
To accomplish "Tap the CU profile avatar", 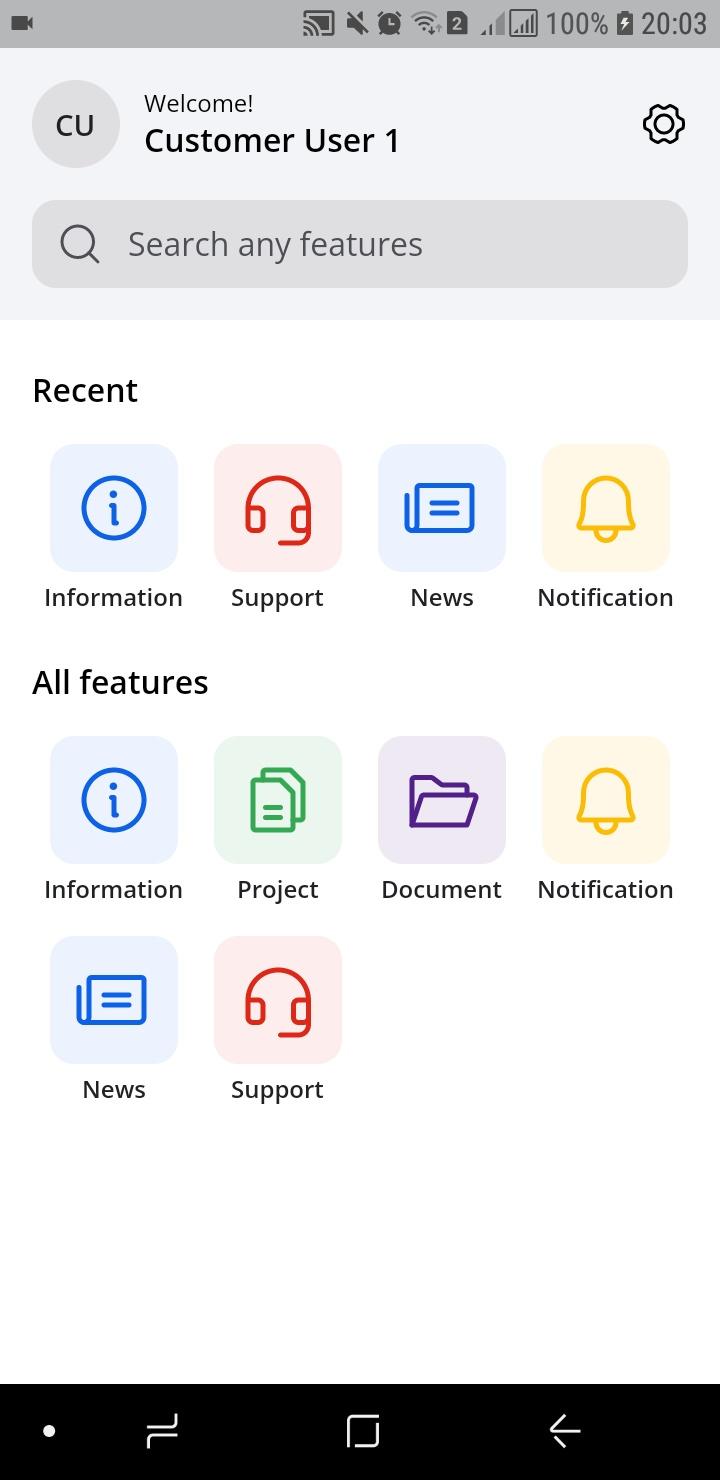I will pos(76,124).
